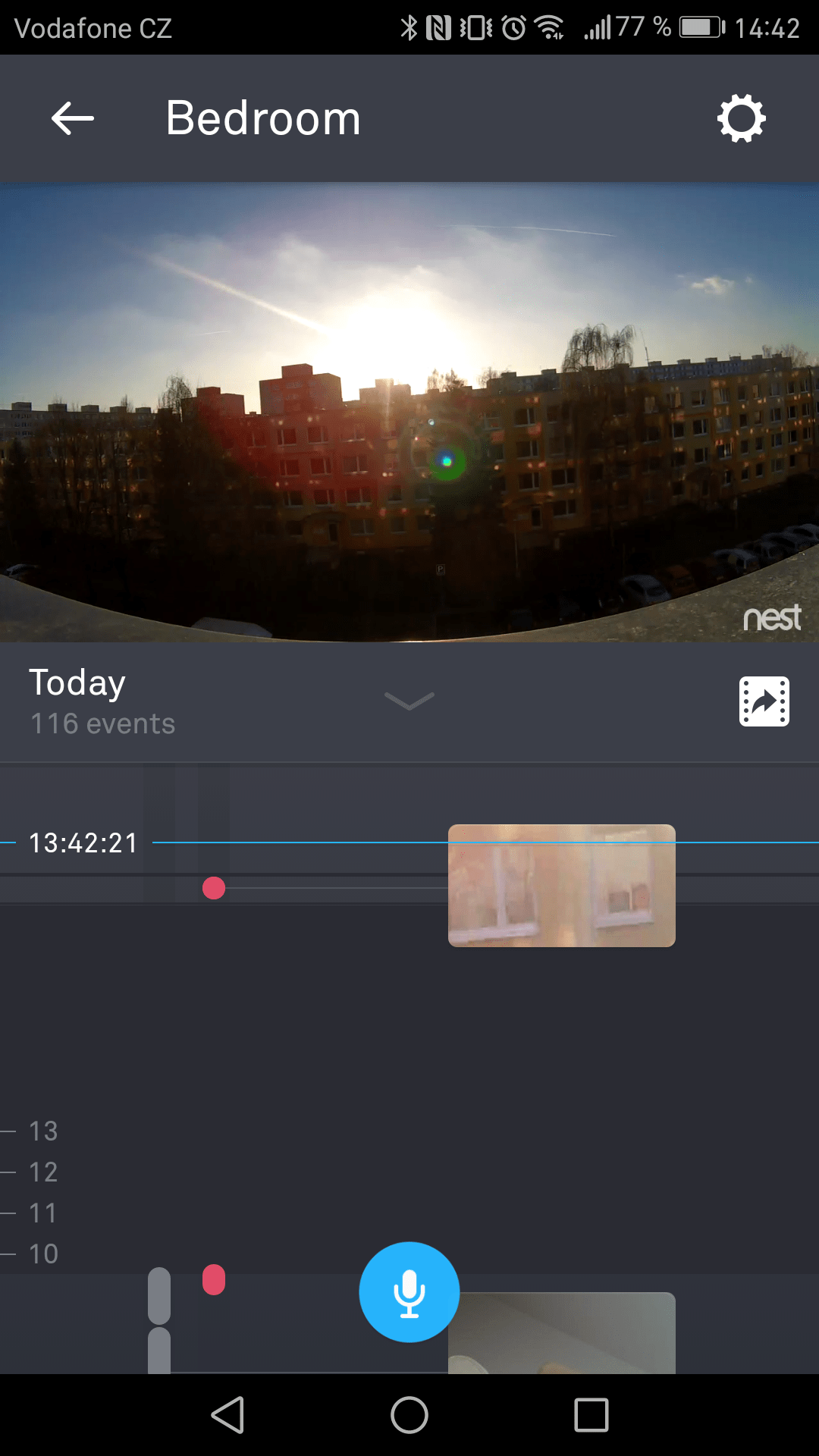Go back from the Bedroom camera
The height and width of the screenshot is (1456, 819).
tap(73, 118)
